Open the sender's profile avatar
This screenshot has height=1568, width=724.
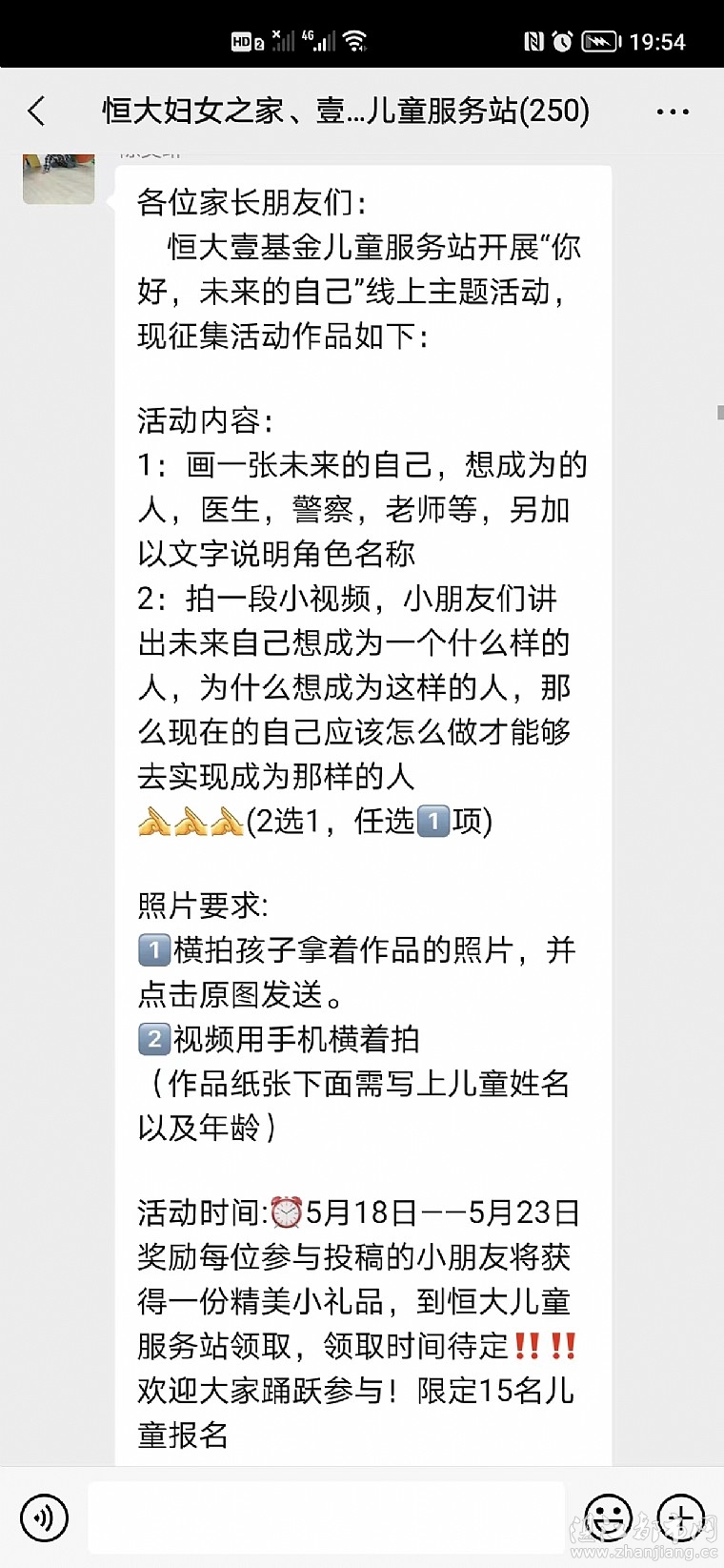point(58,178)
